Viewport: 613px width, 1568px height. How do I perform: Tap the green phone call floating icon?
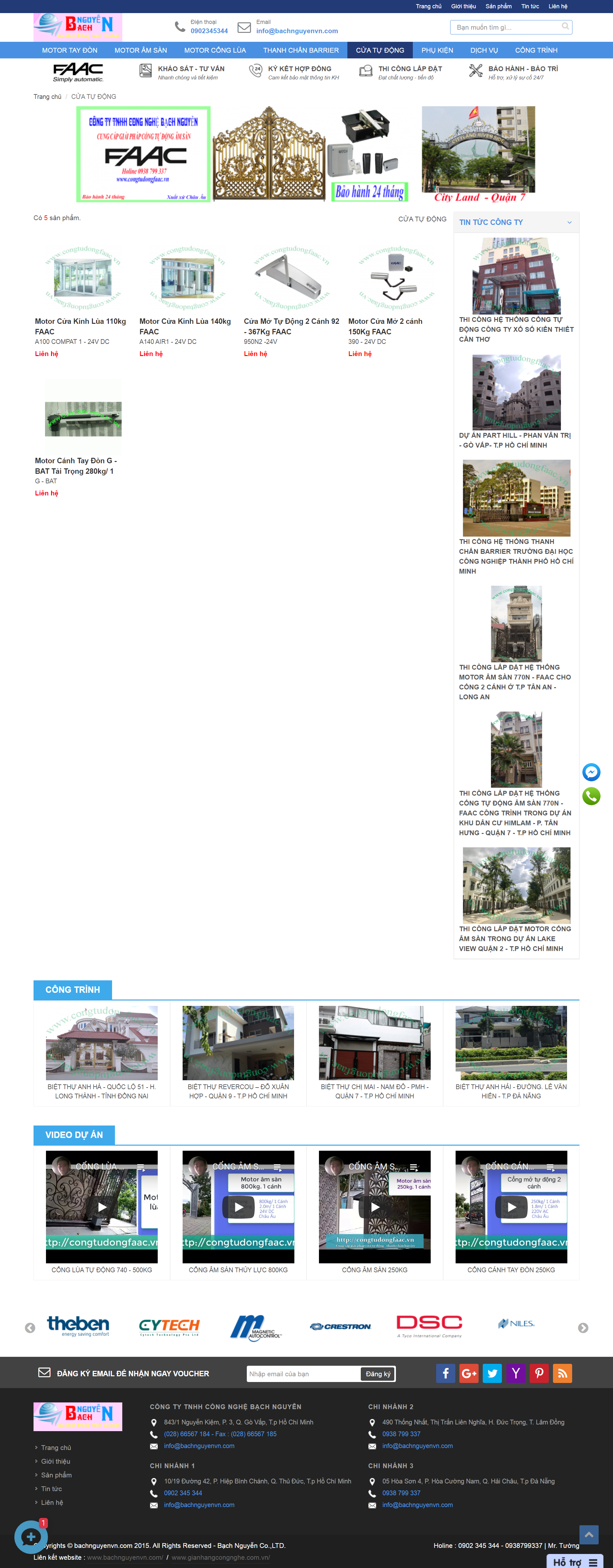(x=590, y=796)
